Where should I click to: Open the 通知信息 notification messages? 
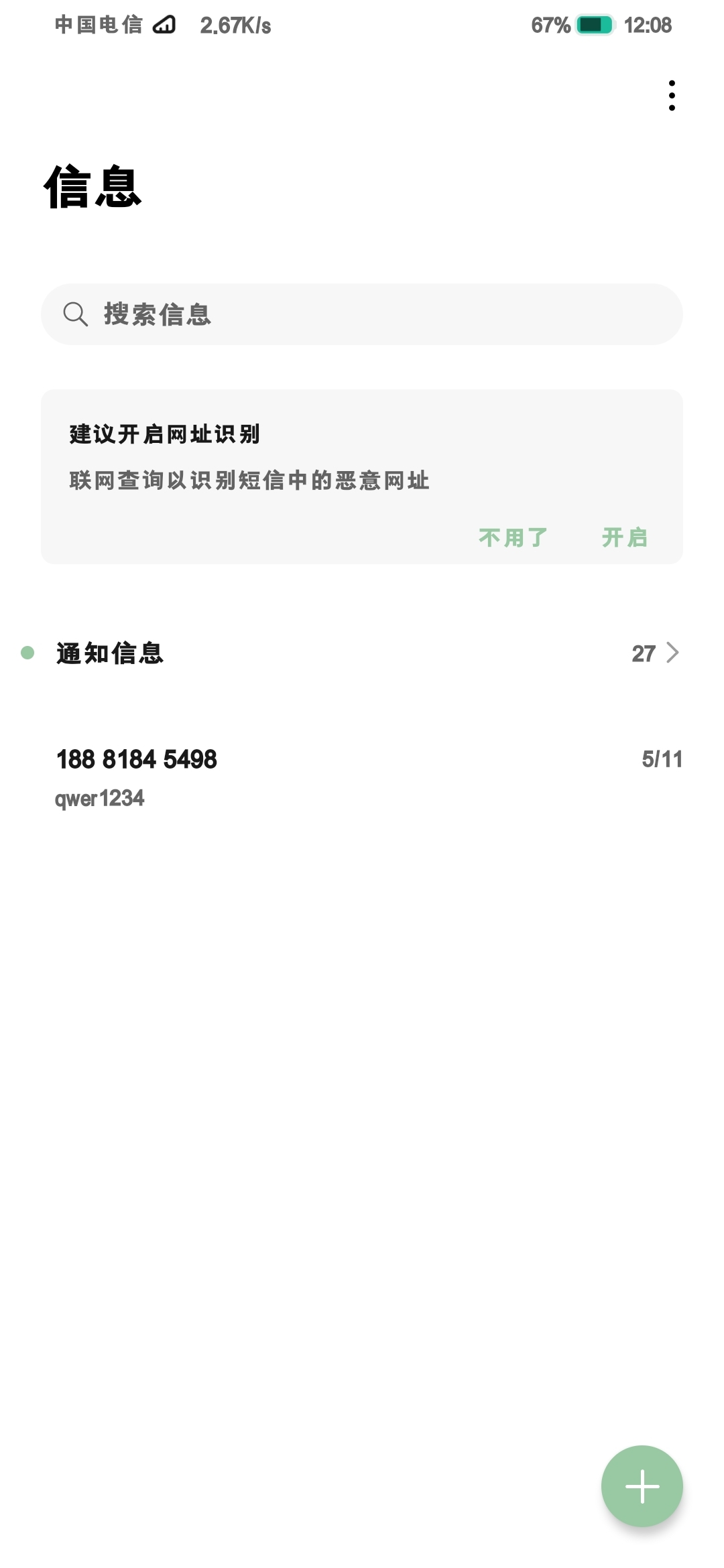tap(362, 653)
